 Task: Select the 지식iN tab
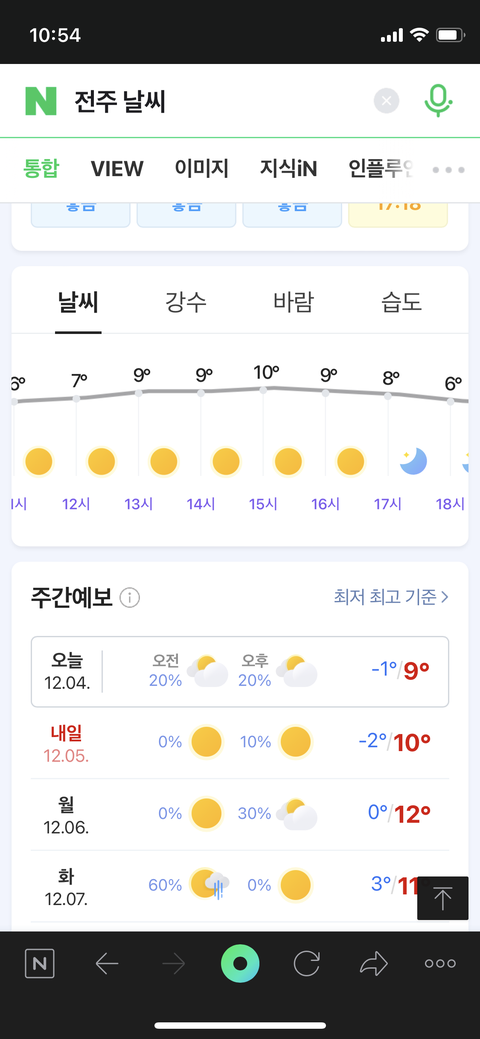288,169
